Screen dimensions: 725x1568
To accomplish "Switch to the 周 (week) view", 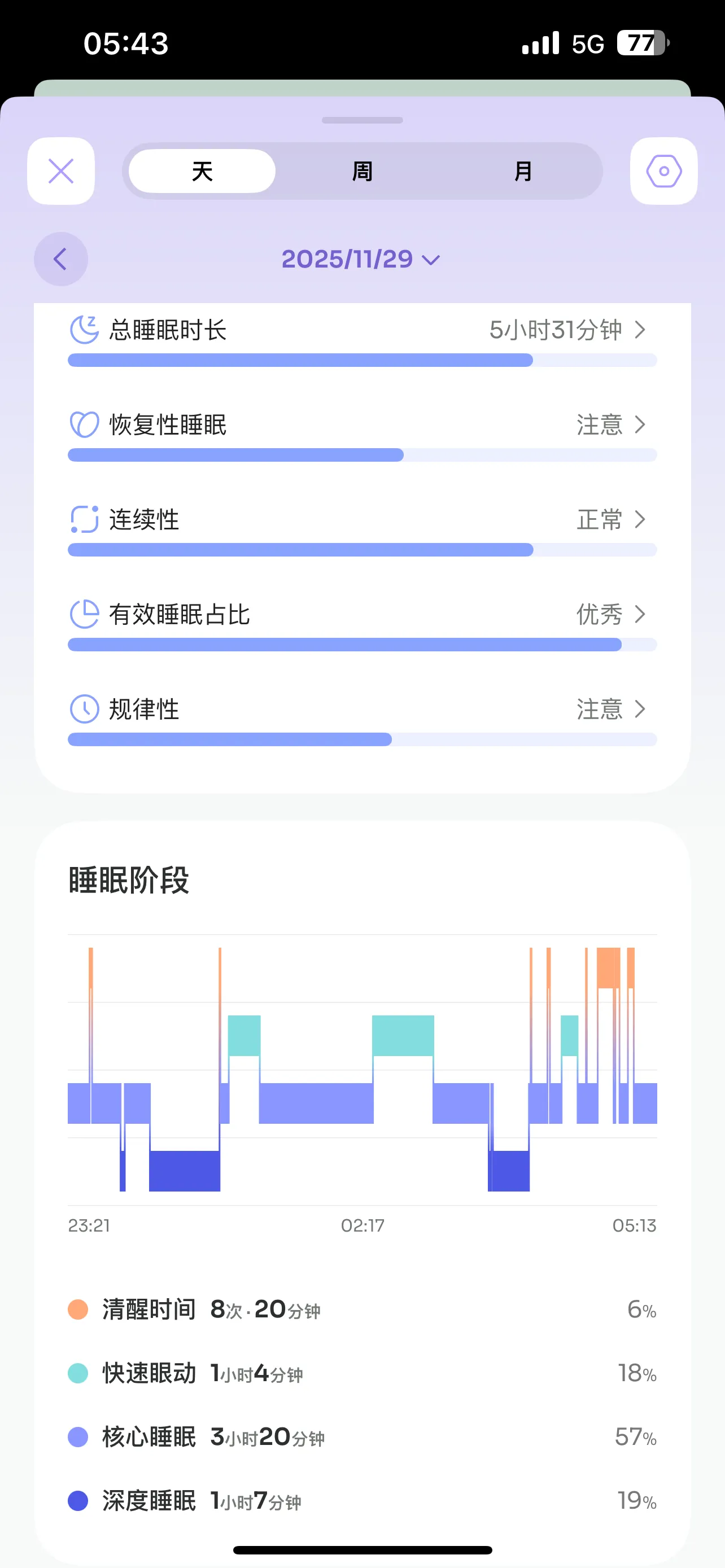I will [x=362, y=171].
